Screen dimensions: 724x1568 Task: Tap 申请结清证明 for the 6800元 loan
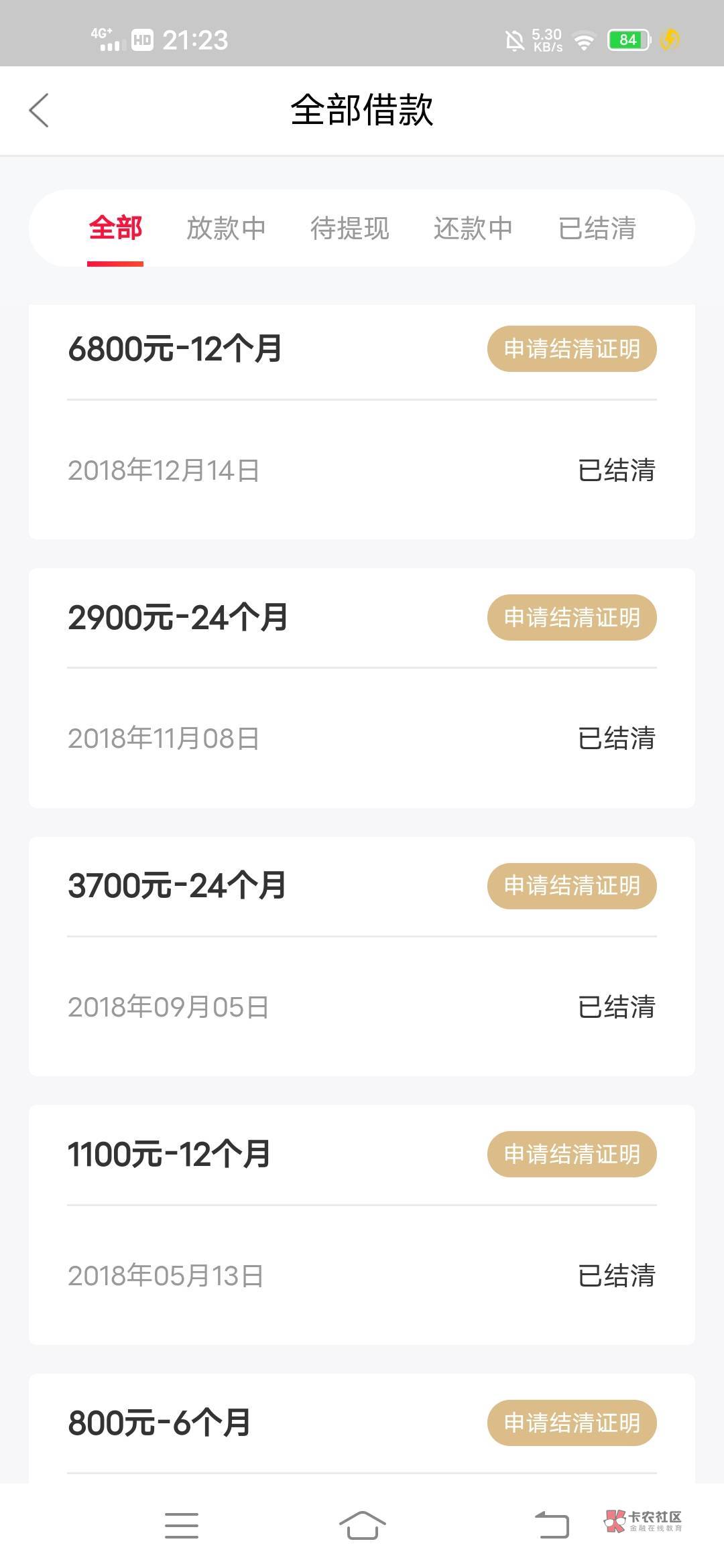point(571,349)
